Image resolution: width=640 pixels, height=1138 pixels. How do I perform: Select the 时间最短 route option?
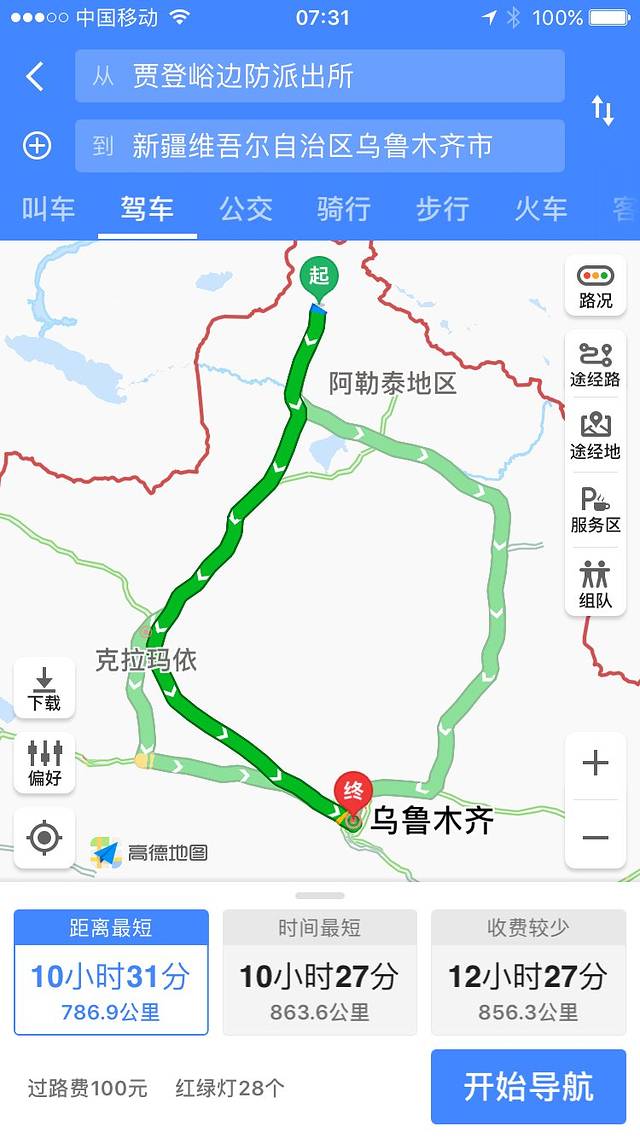pyautogui.click(x=319, y=972)
